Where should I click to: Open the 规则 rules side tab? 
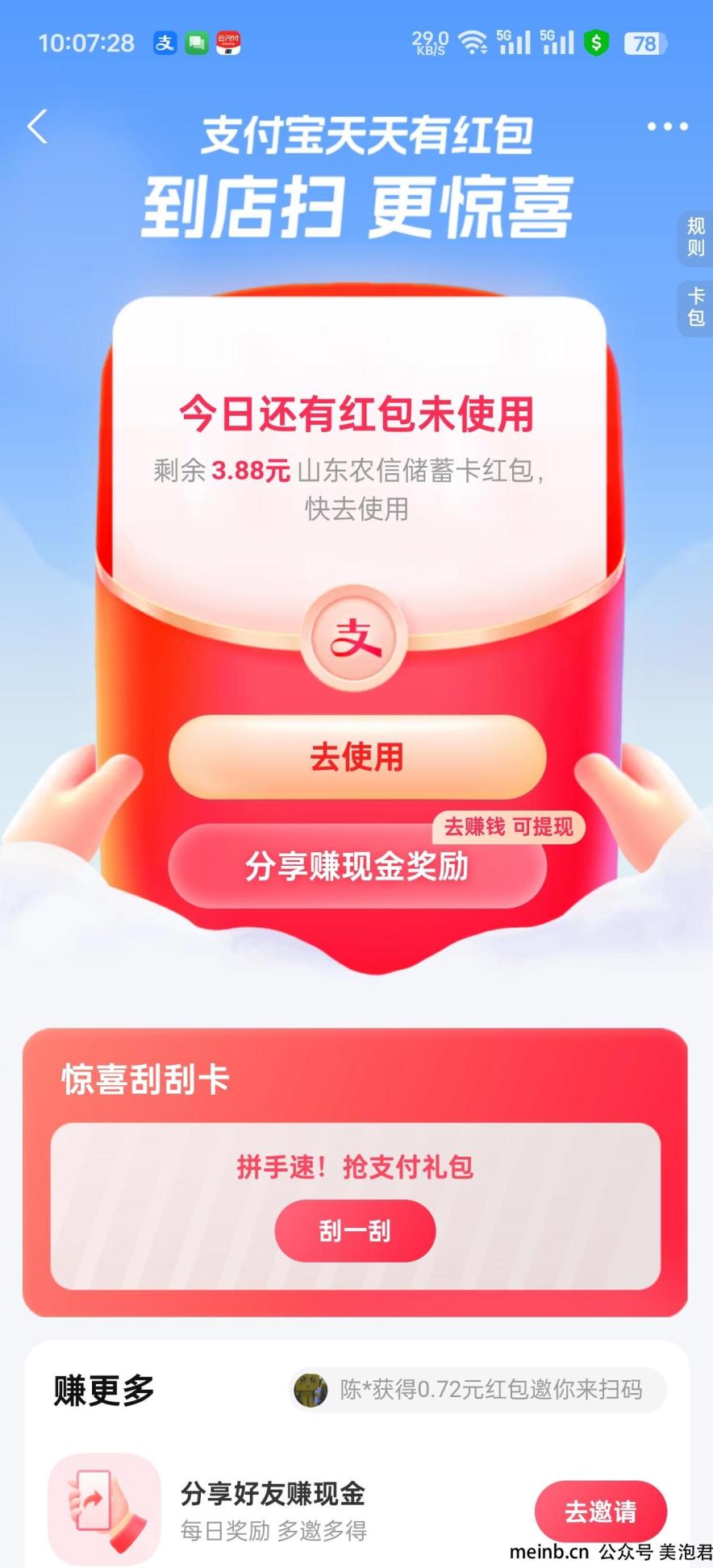[695, 237]
